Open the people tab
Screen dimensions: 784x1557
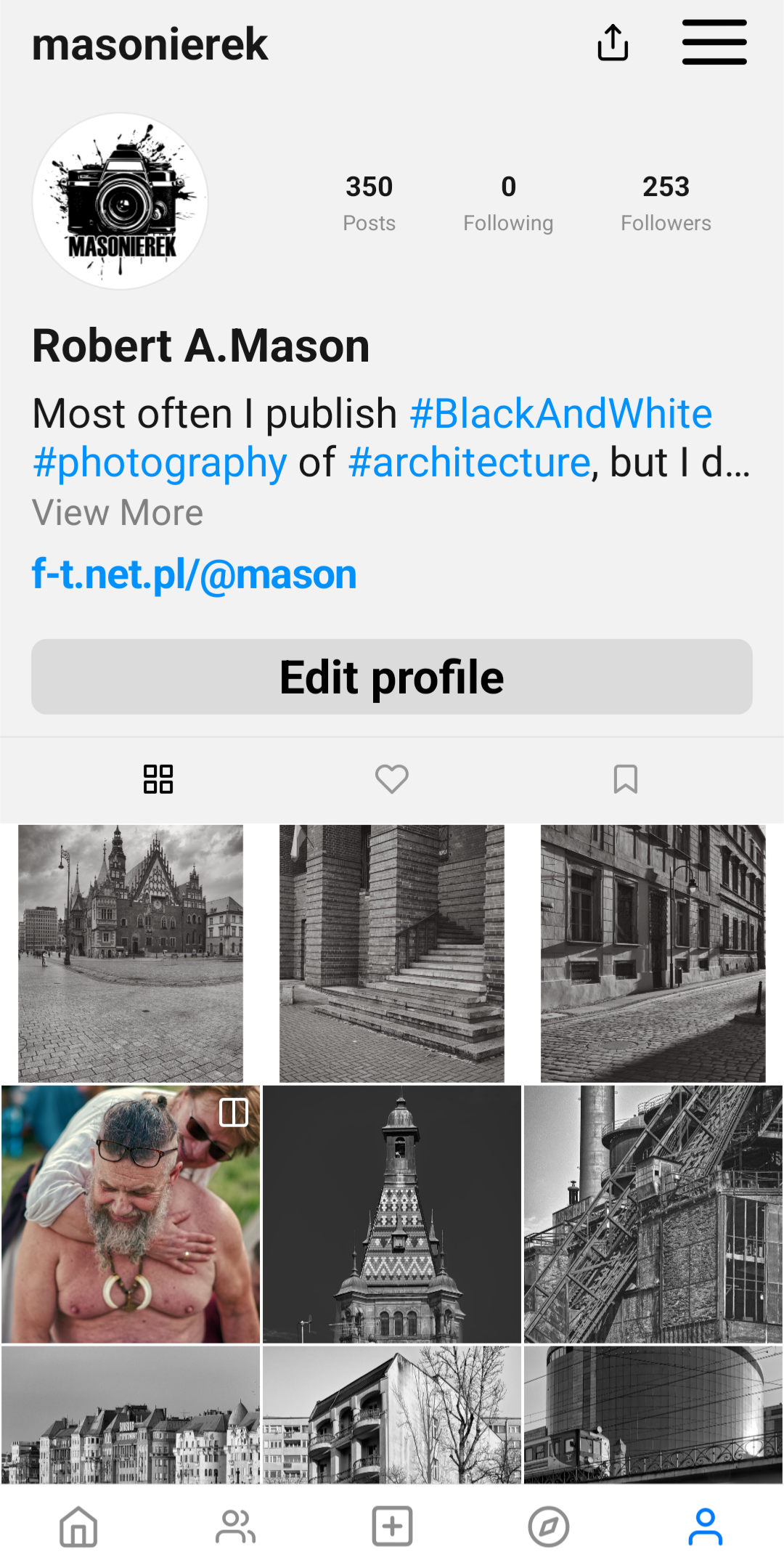coord(235,1526)
